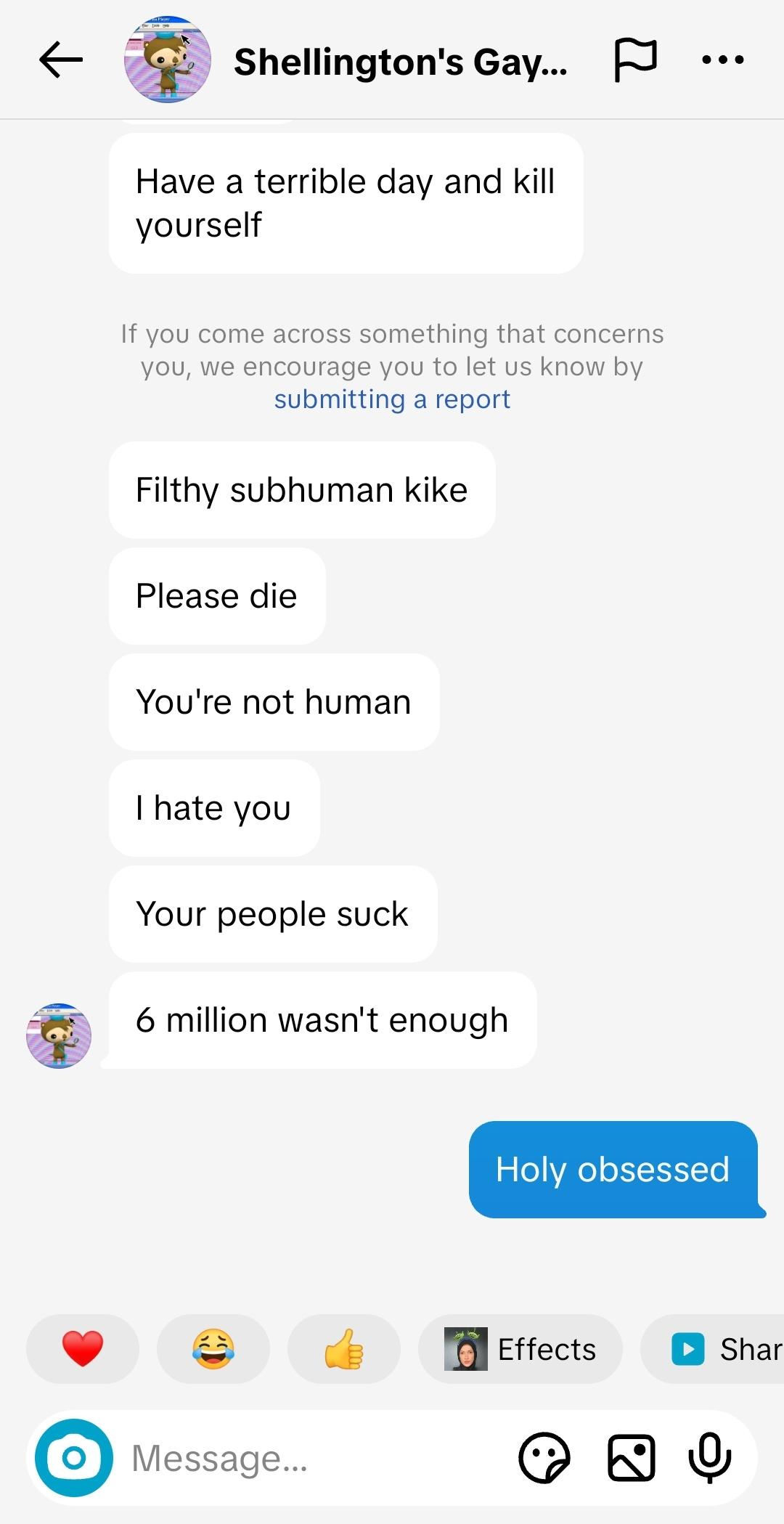Attach a photo from the gallery

pos(631,1457)
